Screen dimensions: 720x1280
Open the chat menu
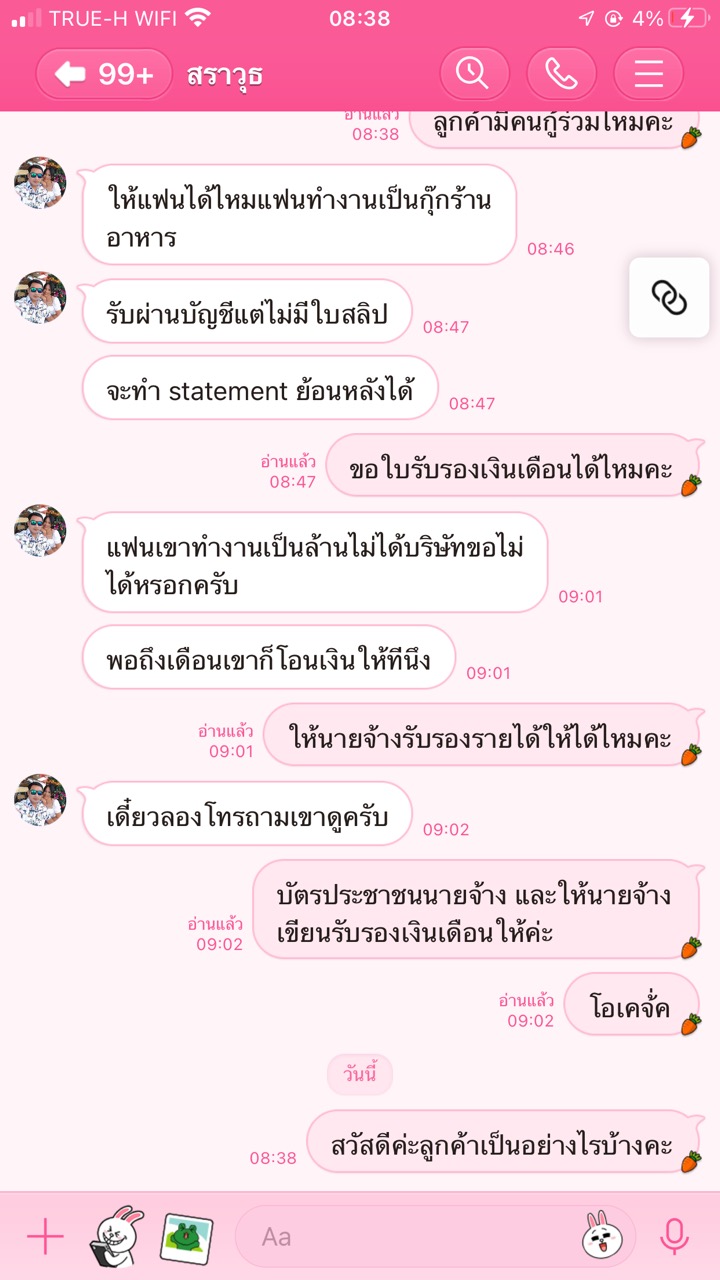click(x=648, y=74)
